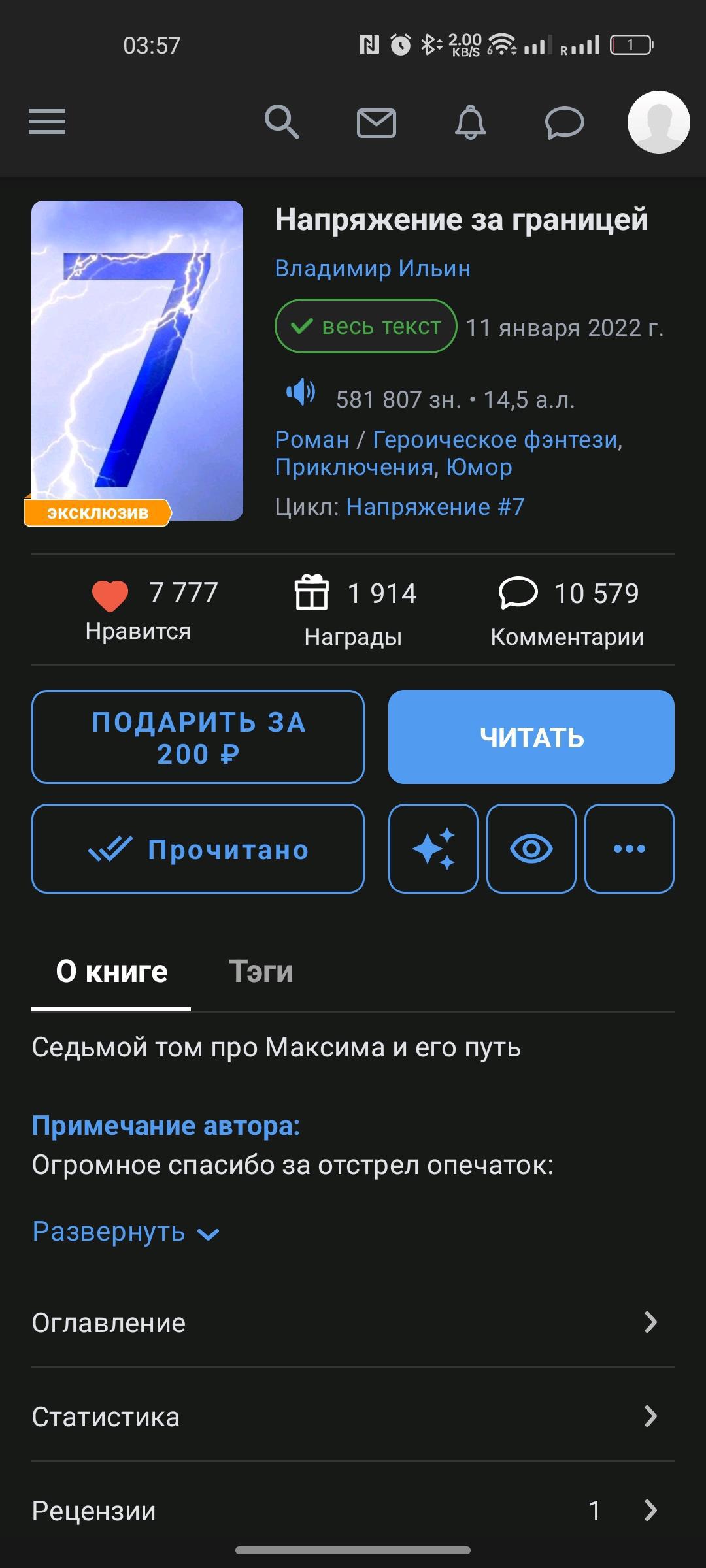The width and height of the screenshot is (706, 1568).
Task: Open the search magnifier
Action: tap(282, 122)
